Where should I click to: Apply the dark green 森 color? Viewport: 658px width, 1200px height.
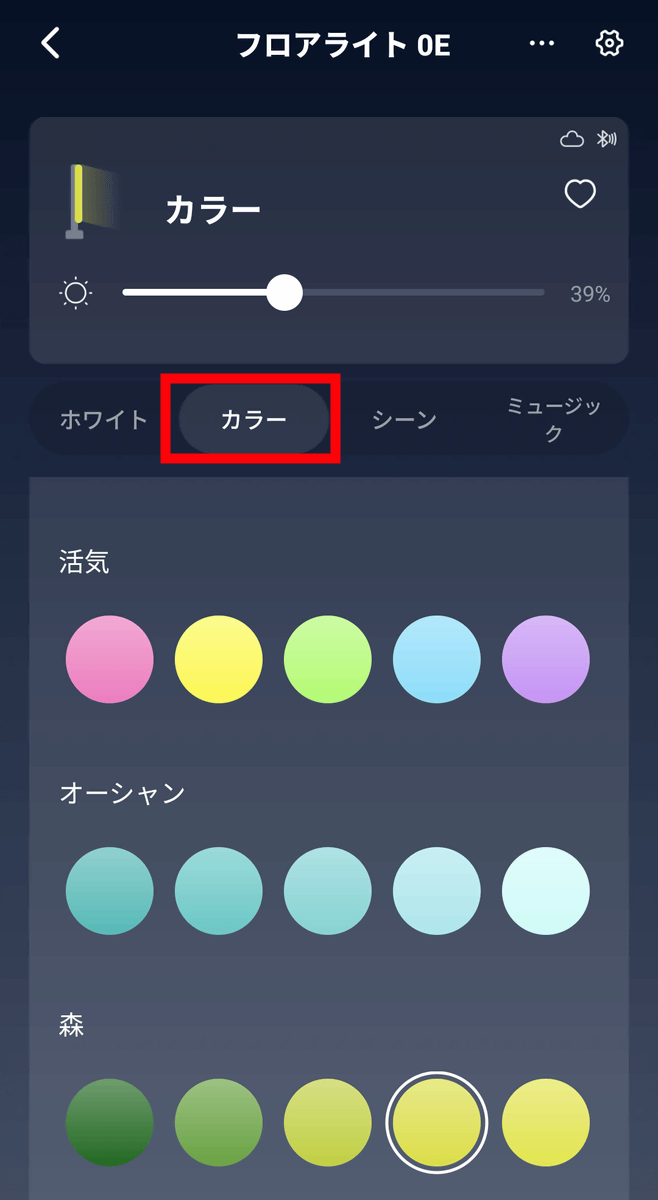click(110, 1122)
